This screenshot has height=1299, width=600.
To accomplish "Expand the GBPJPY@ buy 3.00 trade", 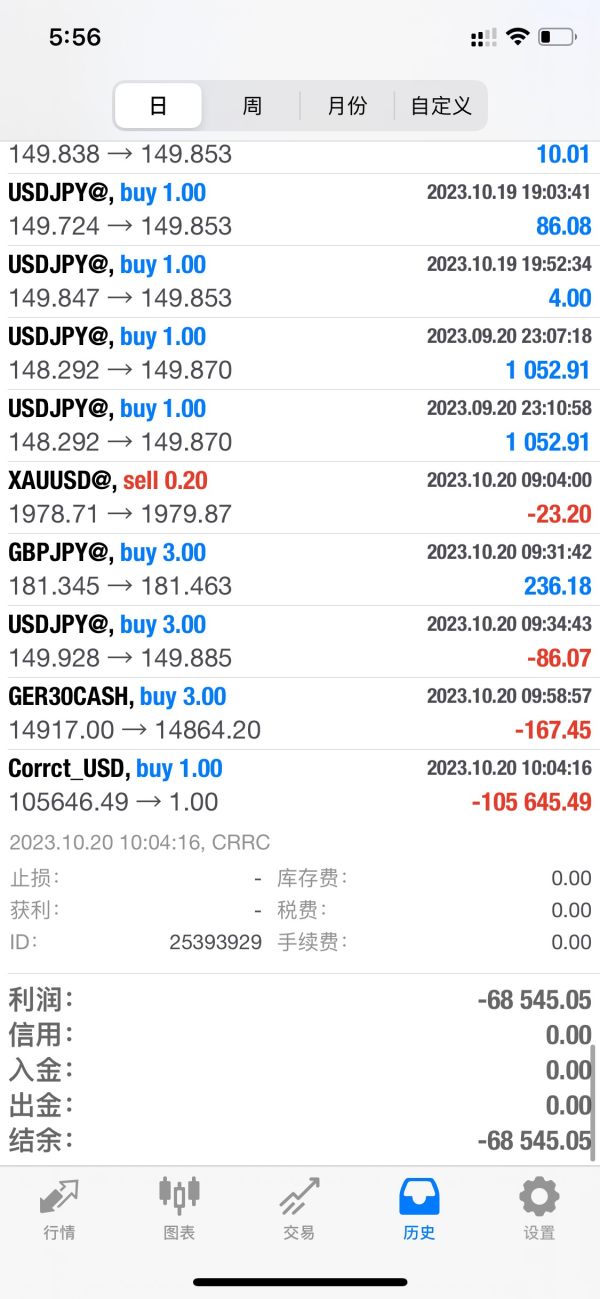I will 300,569.
